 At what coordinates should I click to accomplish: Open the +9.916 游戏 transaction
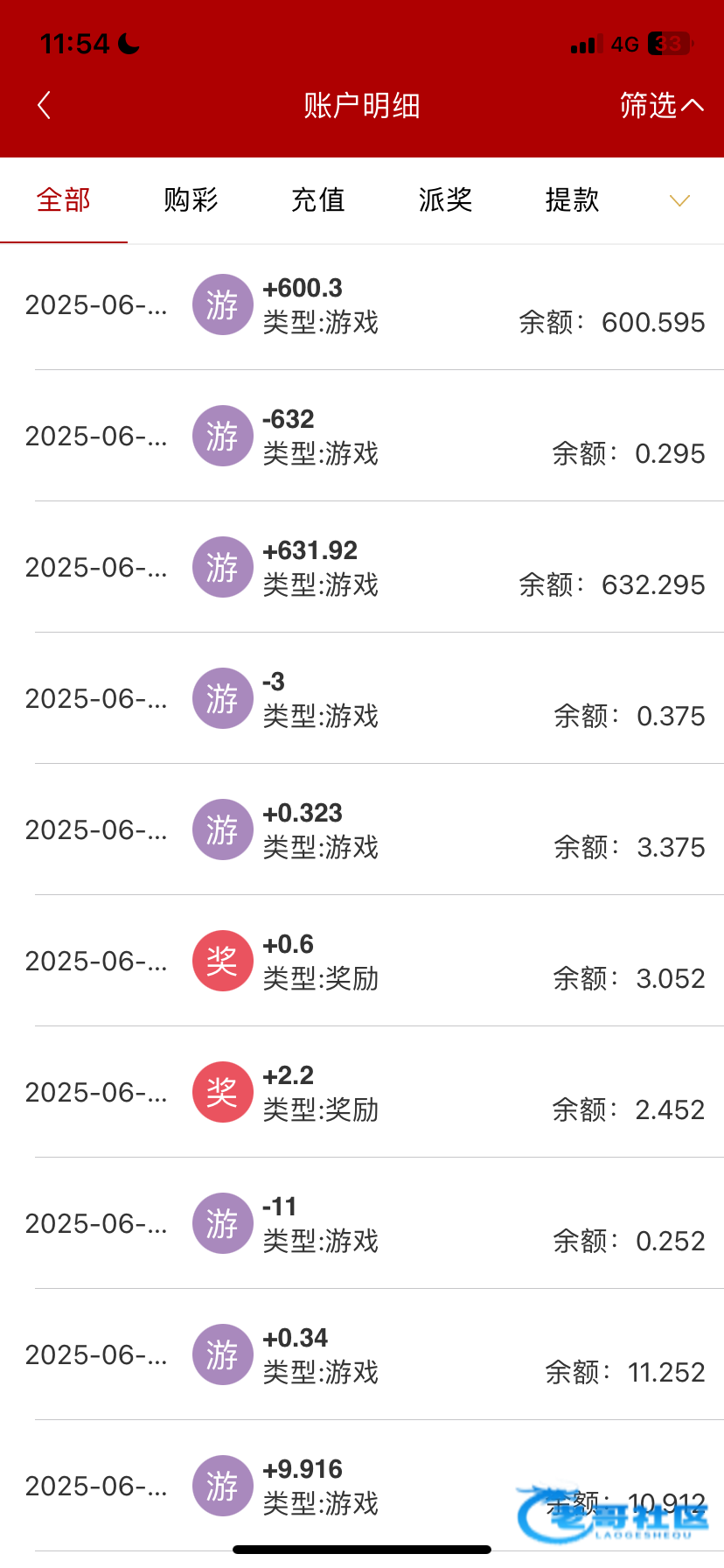point(362,1487)
